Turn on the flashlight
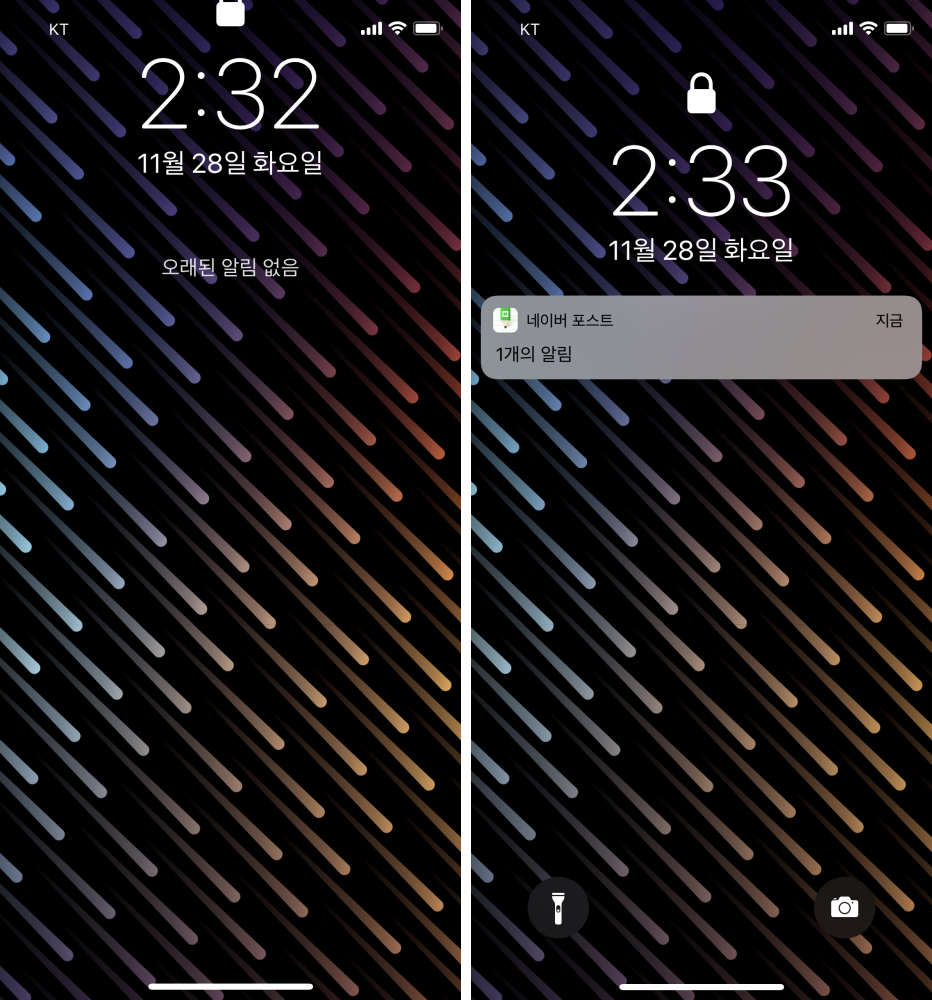The width and height of the screenshot is (932, 1000). coord(558,907)
